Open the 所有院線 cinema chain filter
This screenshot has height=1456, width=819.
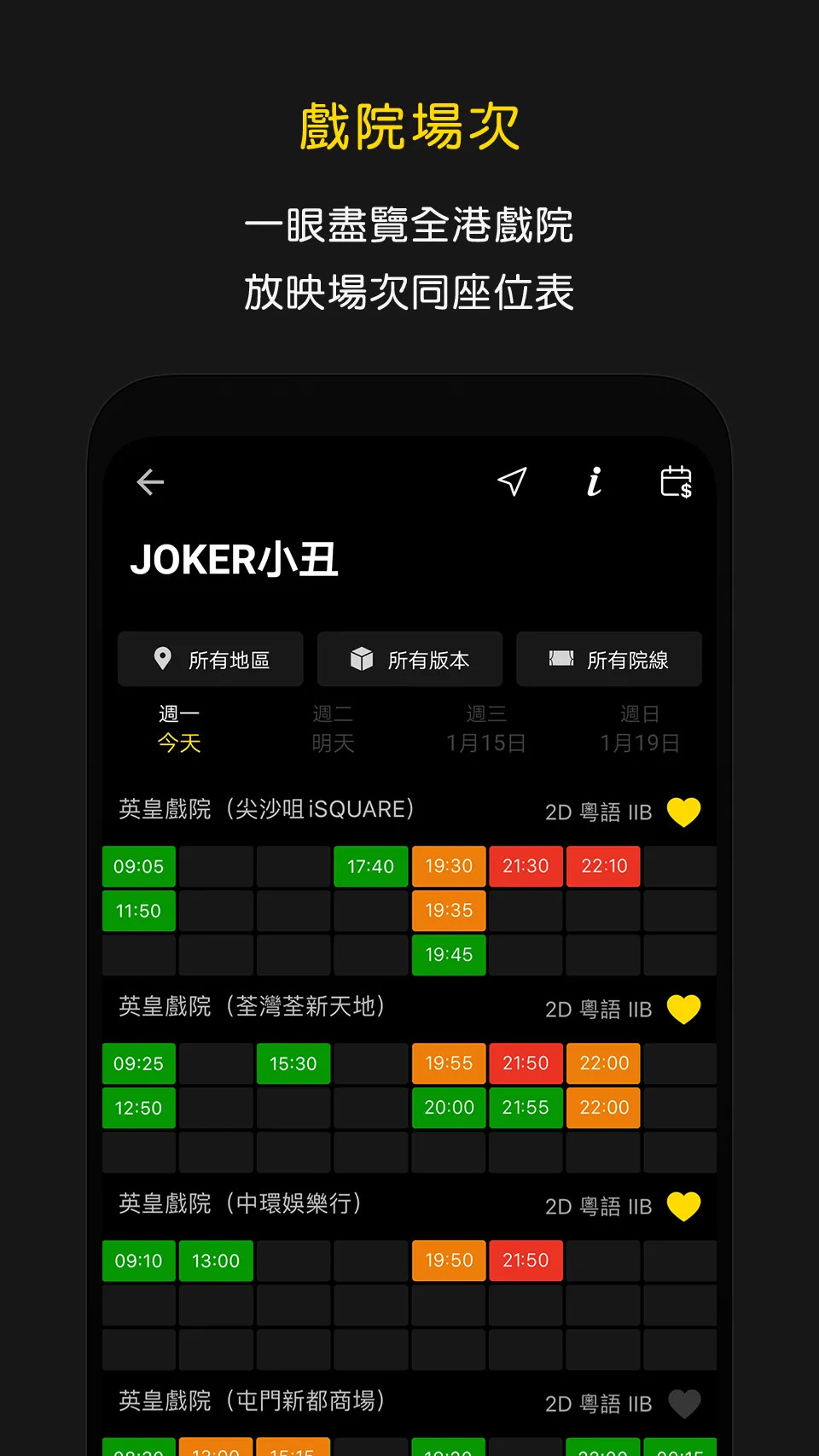[608, 658]
